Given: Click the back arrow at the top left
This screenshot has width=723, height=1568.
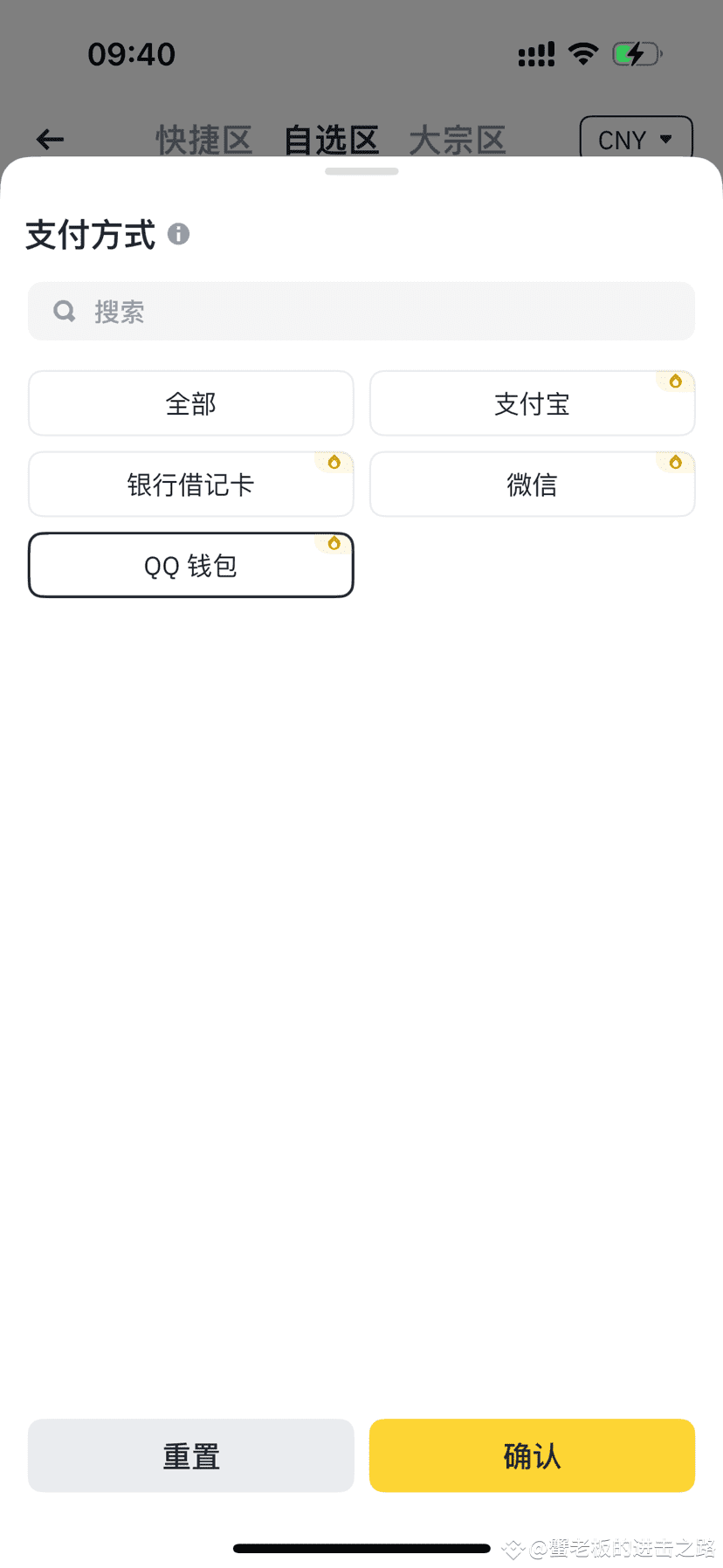Looking at the screenshot, I should tap(50, 139).
